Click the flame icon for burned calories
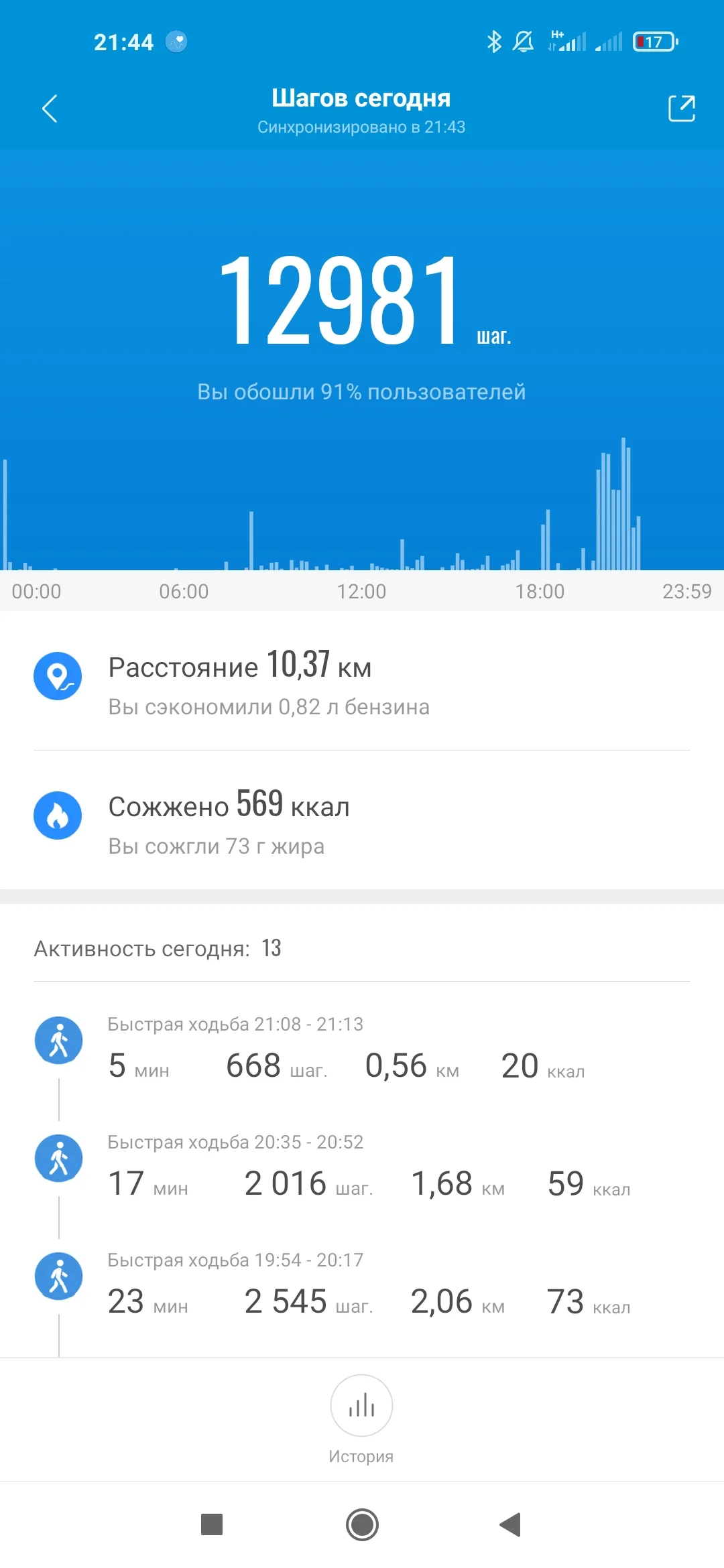 [58, 815]
